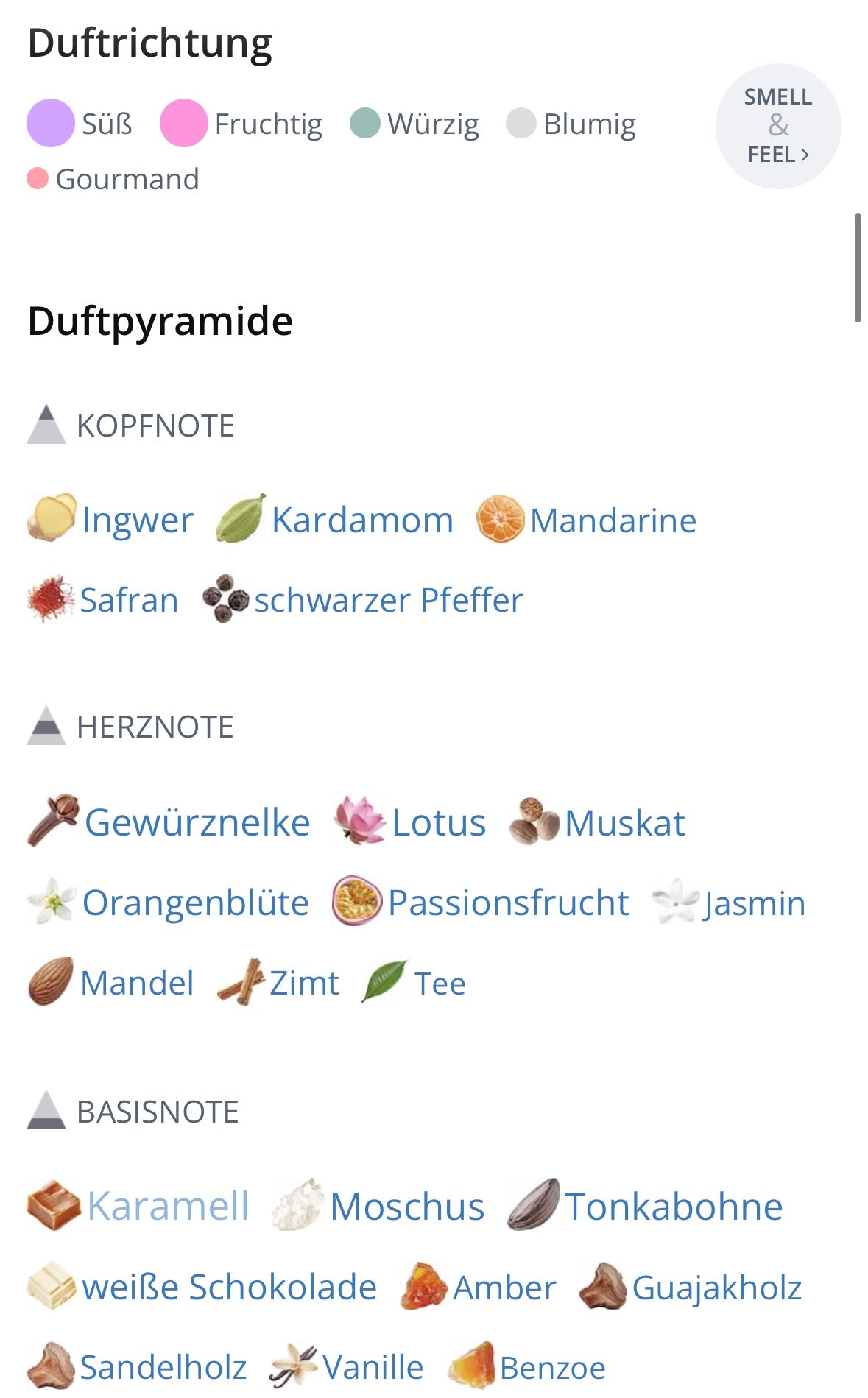View the Mandarine note page
This screenshot has height=1398, width=868.
click(x=613, y=520)
